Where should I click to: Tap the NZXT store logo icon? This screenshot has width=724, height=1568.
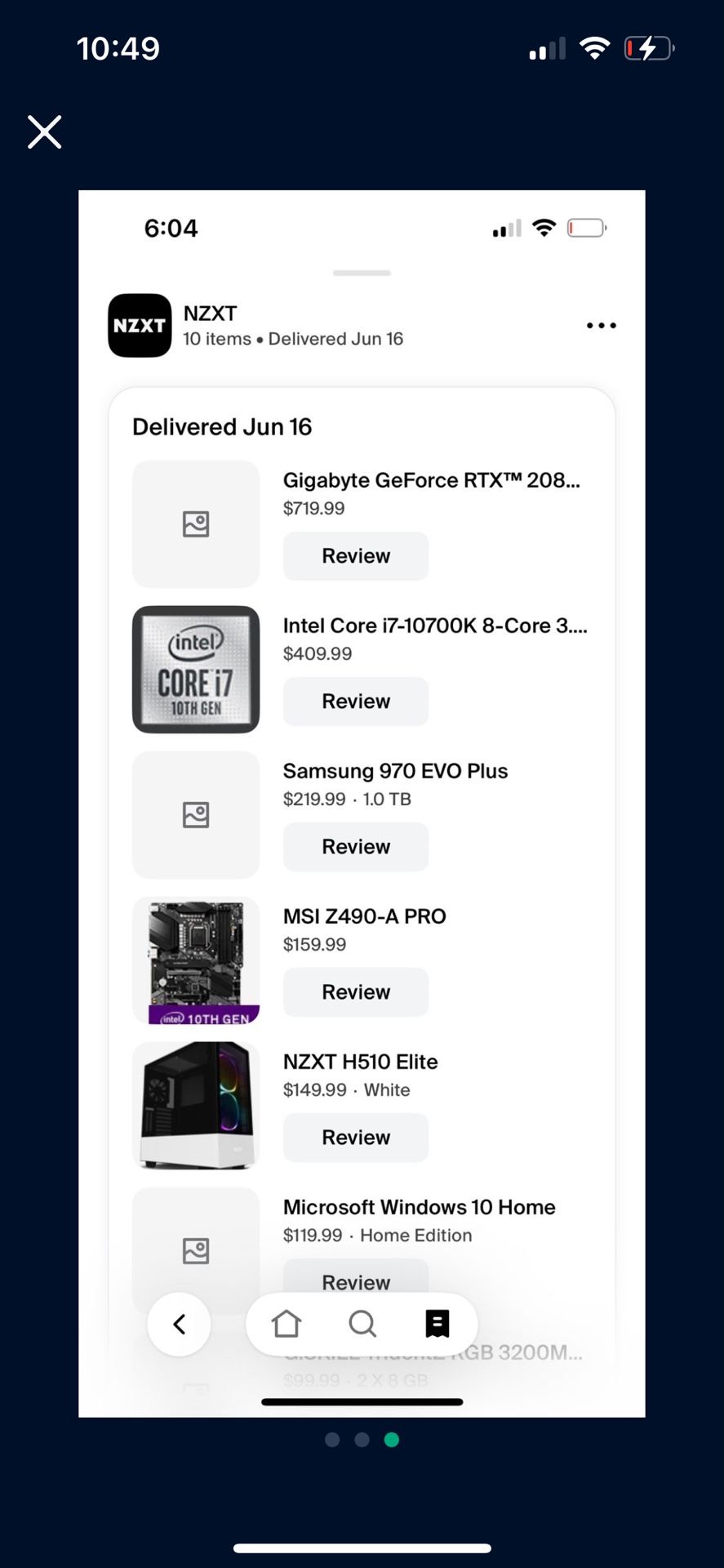(139, 326)
